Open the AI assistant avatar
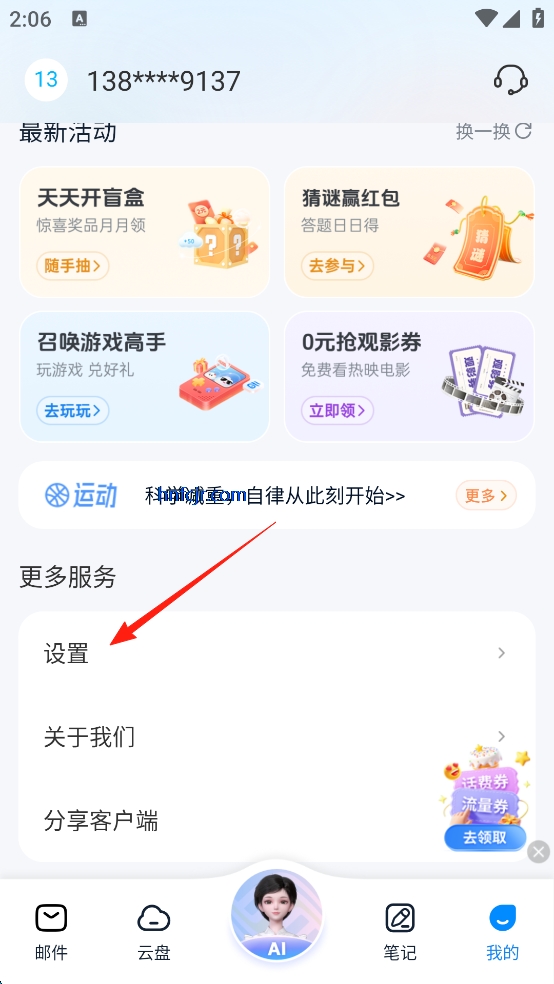 click(x=277, y=916)
